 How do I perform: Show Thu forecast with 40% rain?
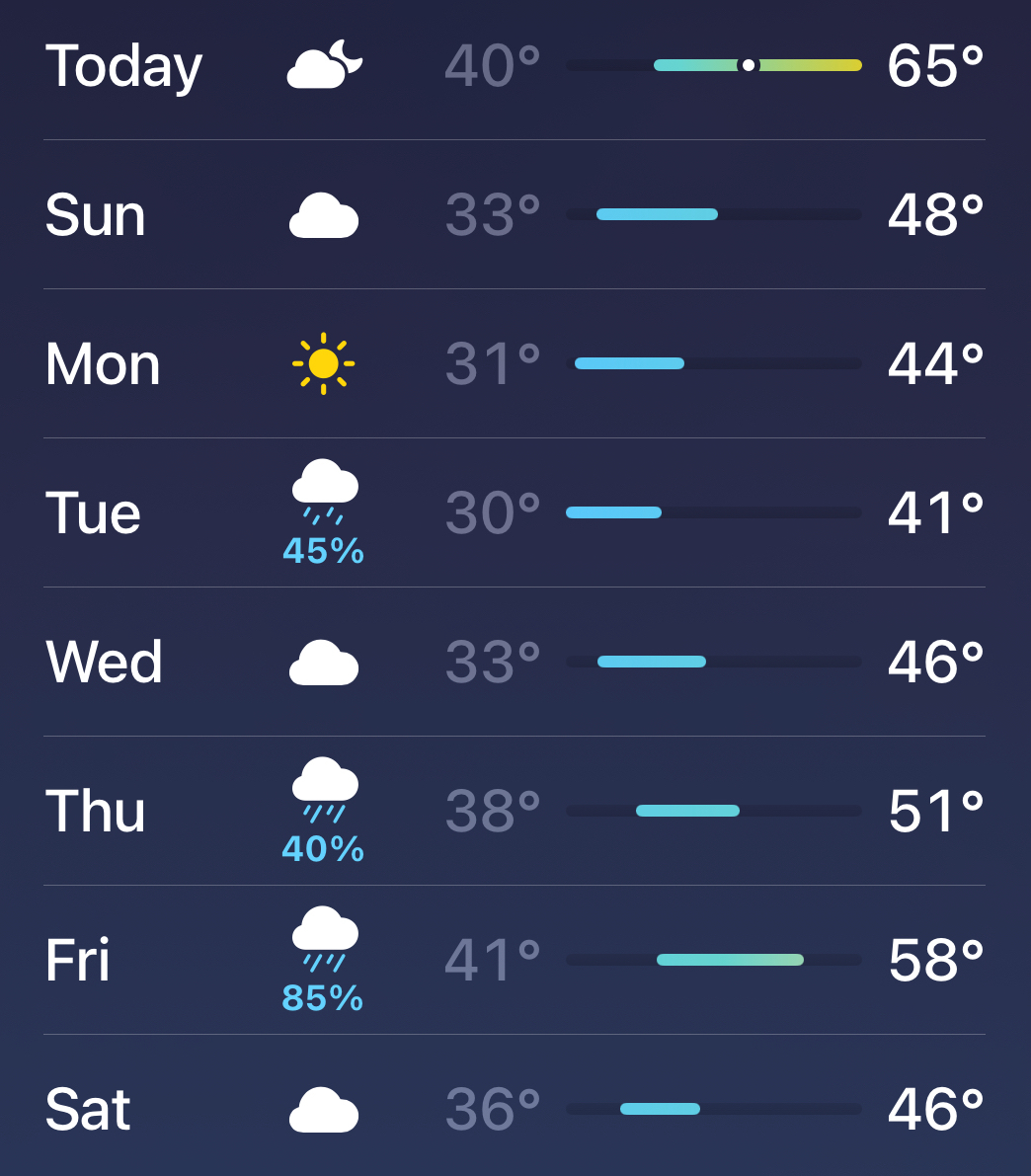point(514,812)
